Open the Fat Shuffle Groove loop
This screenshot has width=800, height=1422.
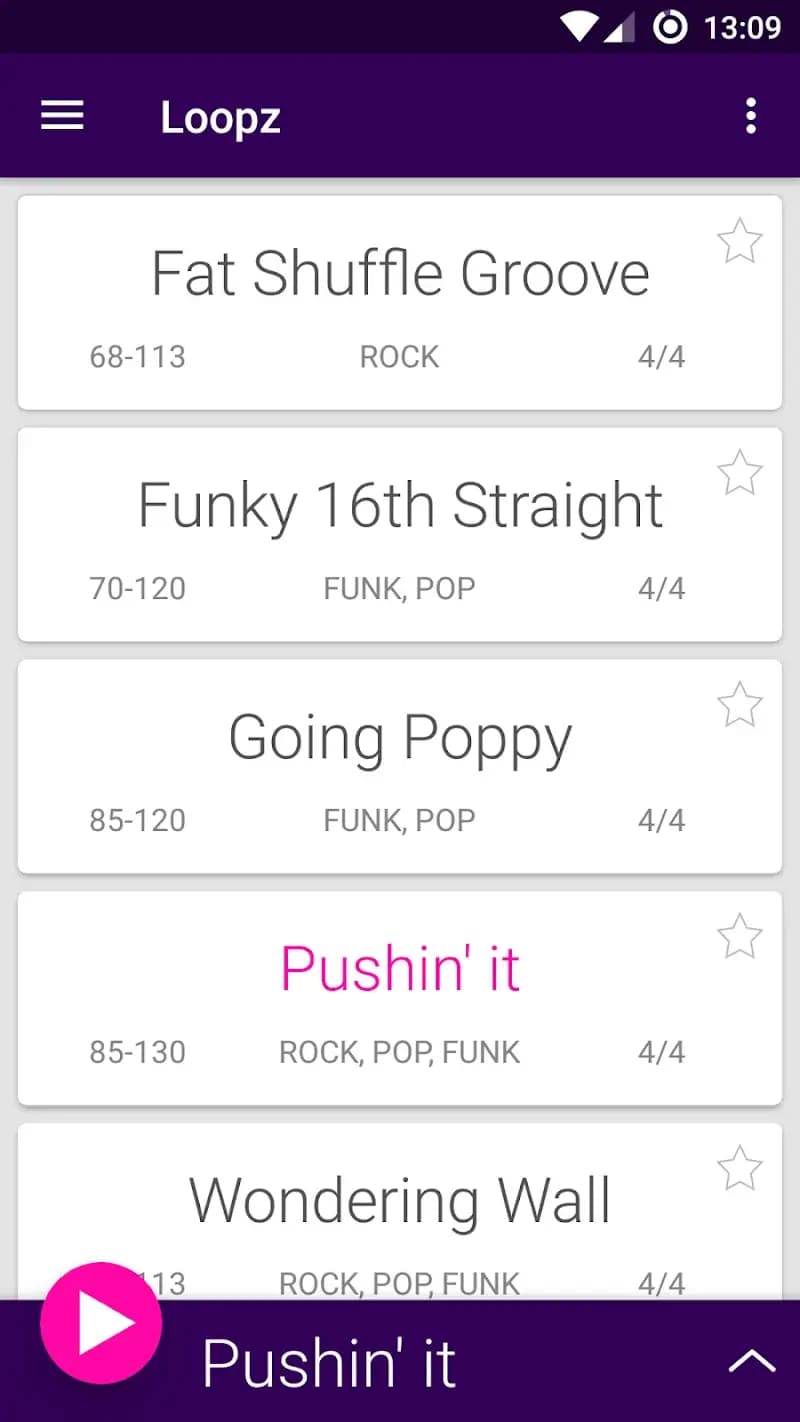400,300
